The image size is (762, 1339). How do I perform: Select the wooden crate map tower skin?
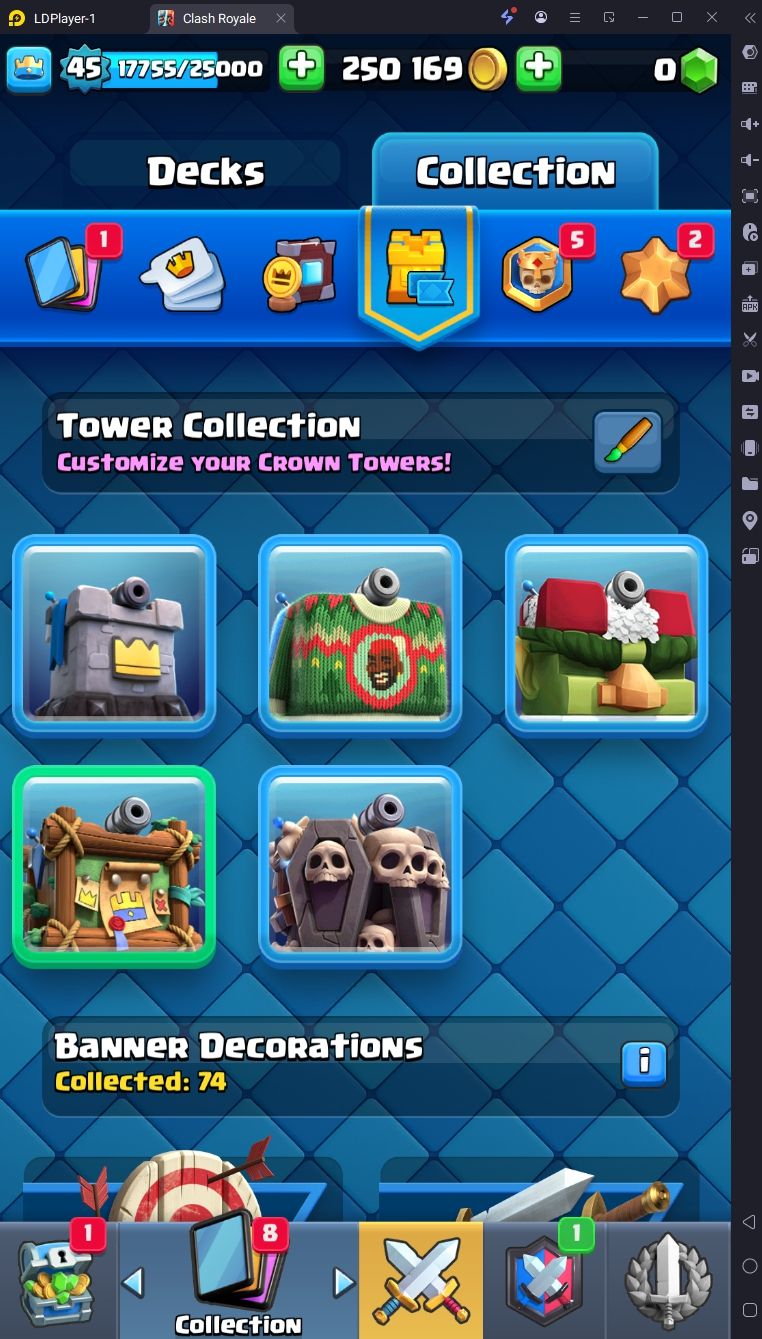point(114,866)
